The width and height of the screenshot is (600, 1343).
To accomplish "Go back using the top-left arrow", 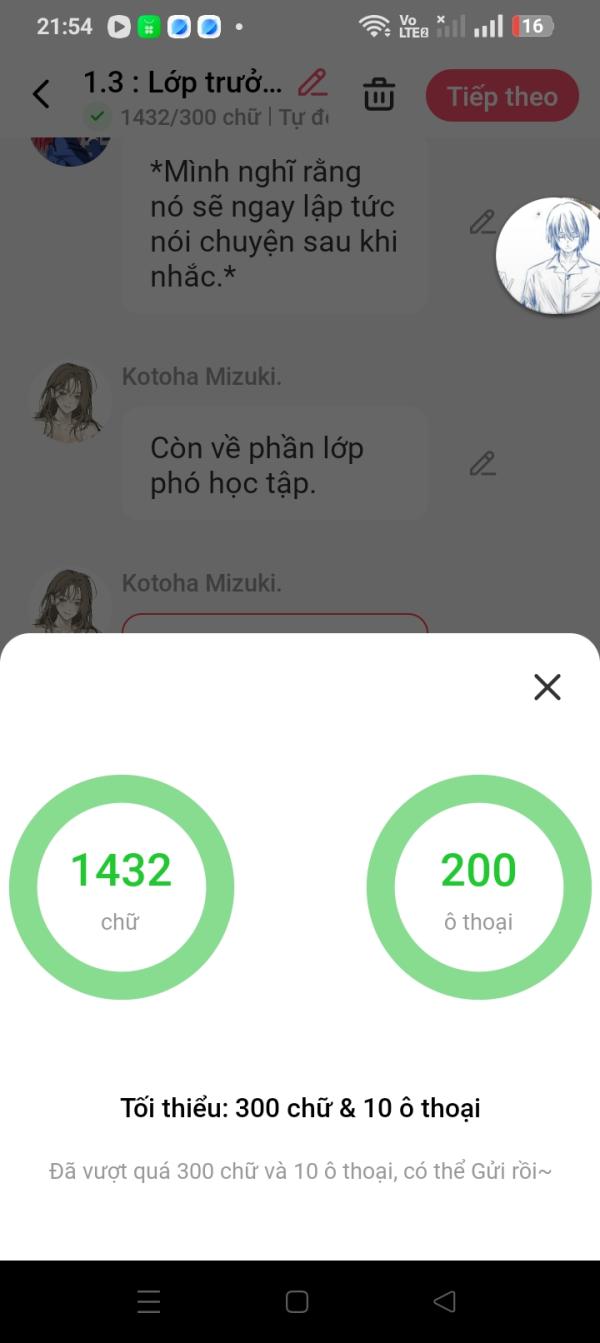I will pos(41,95).
